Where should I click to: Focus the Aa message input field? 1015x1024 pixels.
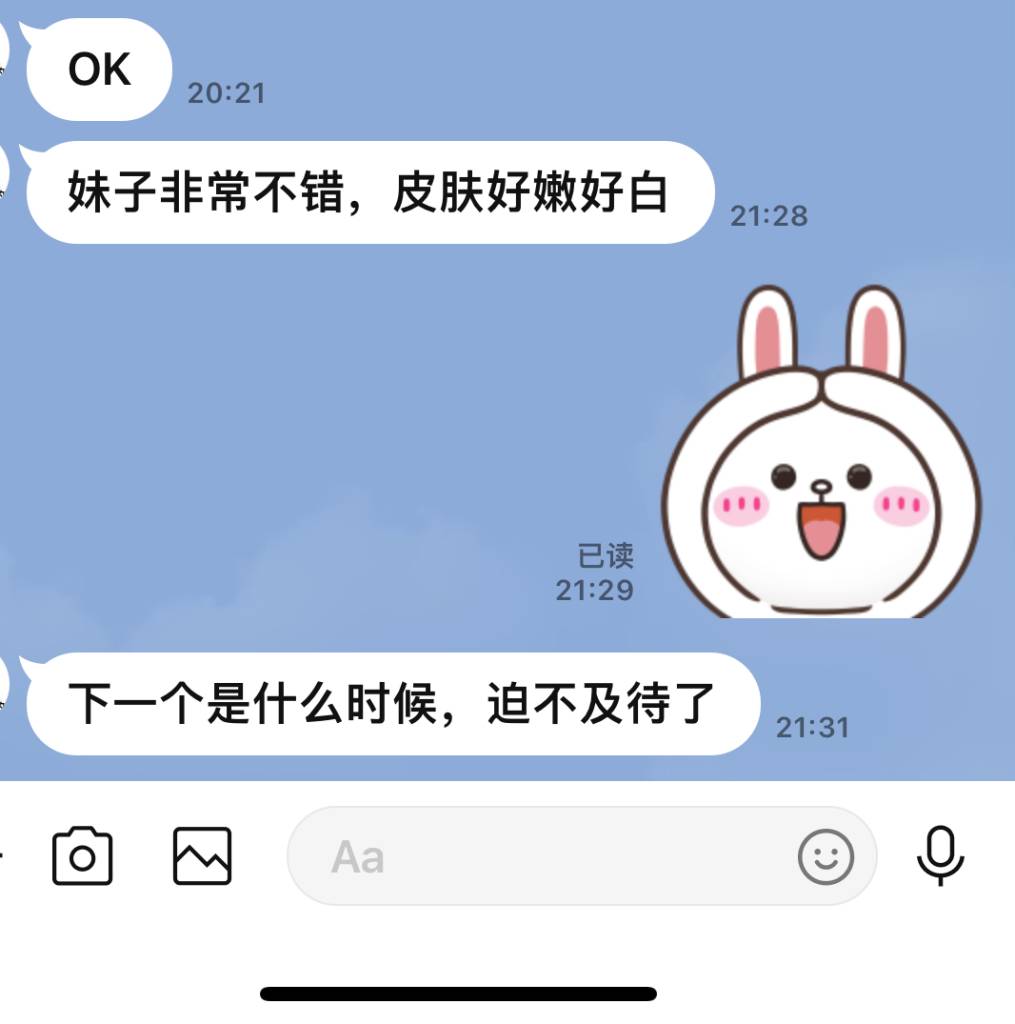[x=540, y=856]
